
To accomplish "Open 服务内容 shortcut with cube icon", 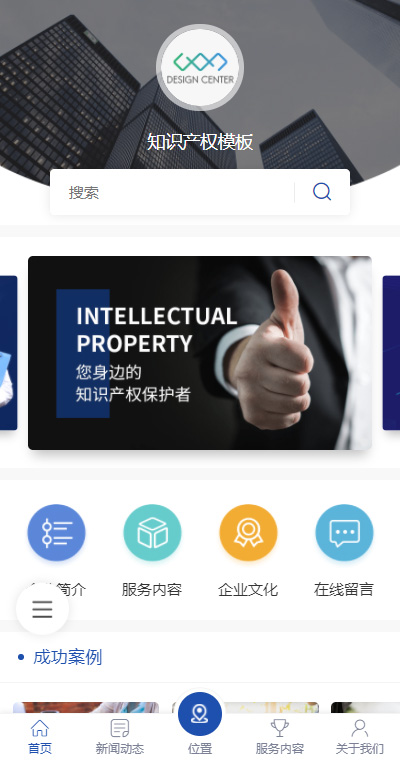I will coord(152,551).
